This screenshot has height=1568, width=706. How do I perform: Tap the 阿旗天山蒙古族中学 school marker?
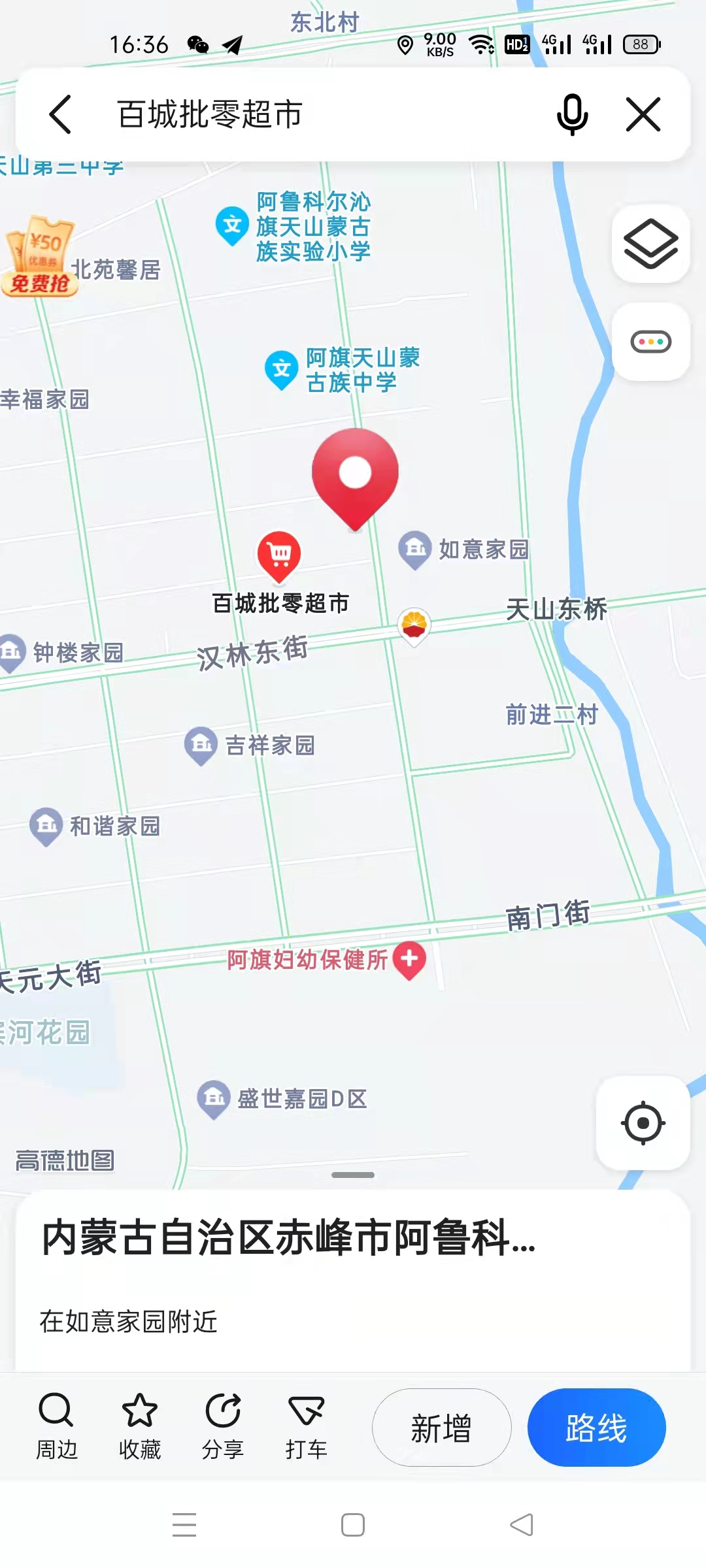point(282,369)
